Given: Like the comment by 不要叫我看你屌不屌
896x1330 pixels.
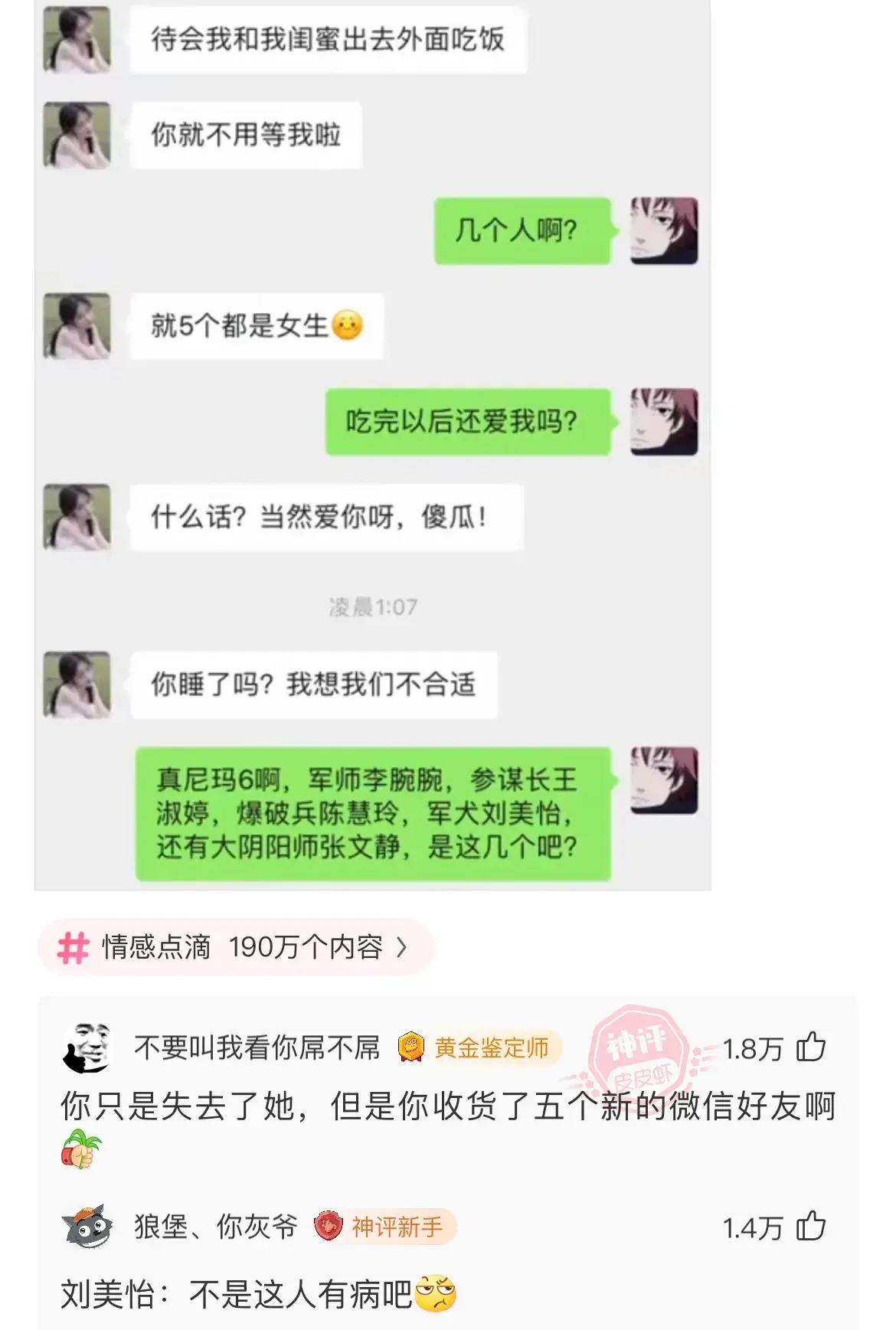Looking at the screenshot, I should point(811,1047).
